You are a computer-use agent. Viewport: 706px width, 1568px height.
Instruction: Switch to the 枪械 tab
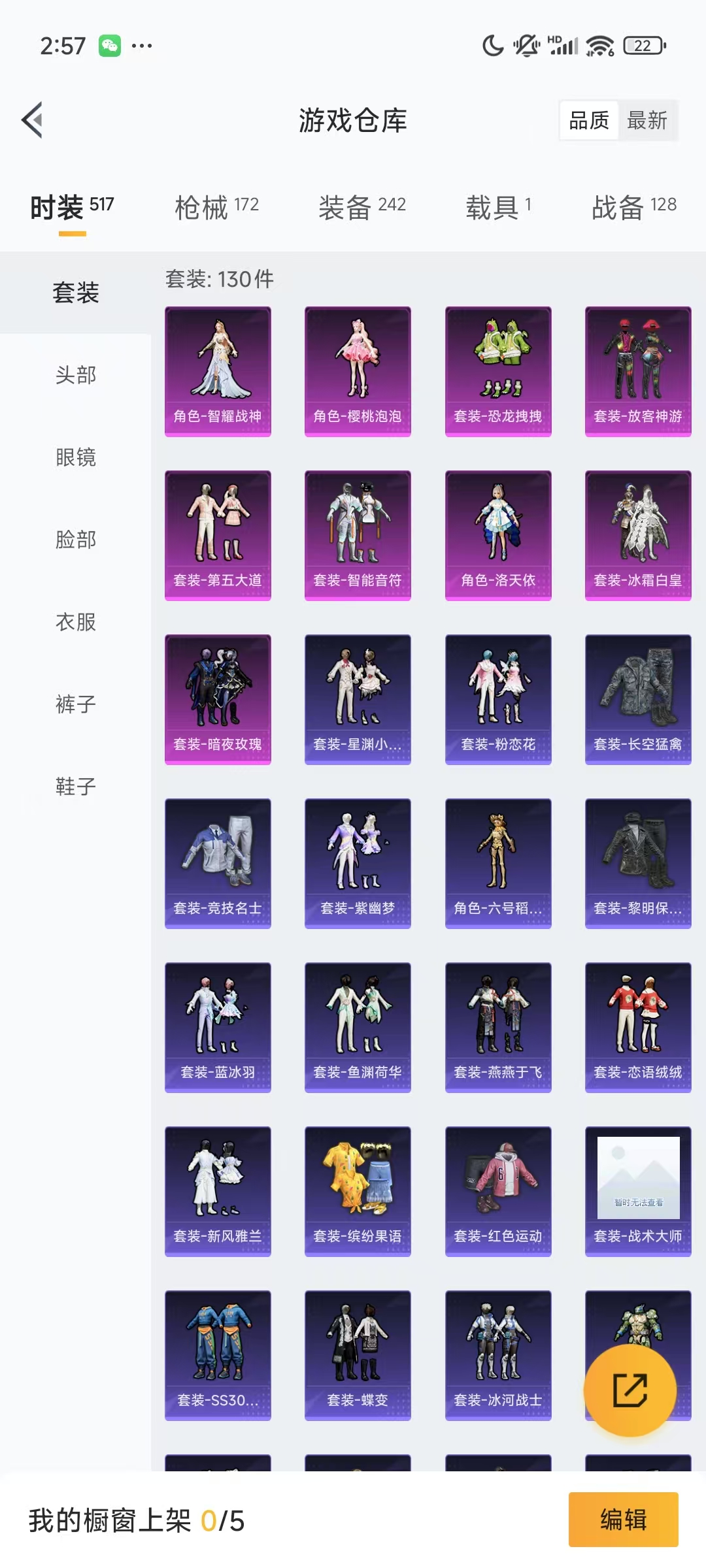216,208
